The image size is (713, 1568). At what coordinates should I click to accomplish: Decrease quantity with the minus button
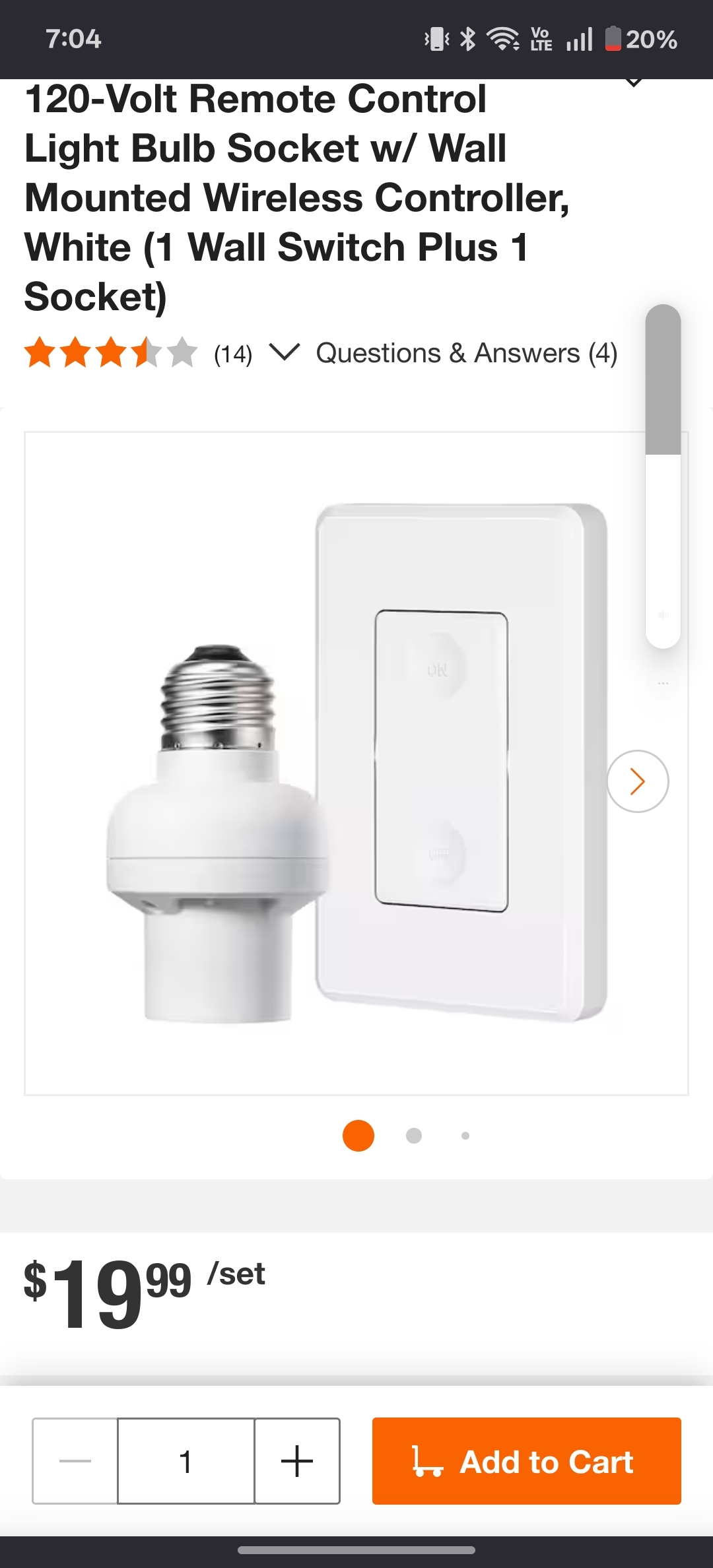pos(75,1460)
